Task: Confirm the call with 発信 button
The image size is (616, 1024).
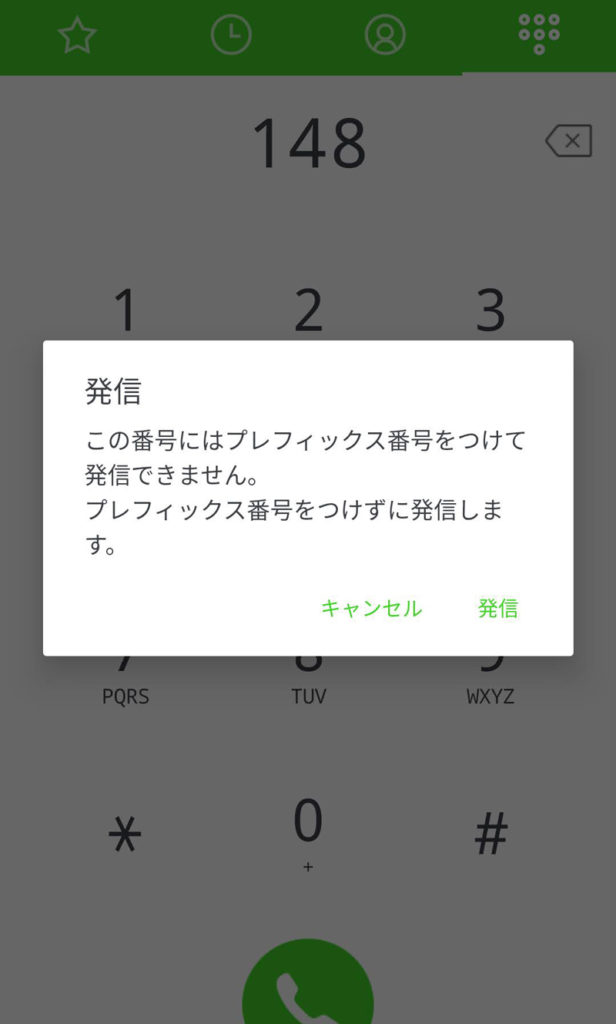Action: (498, 608)
